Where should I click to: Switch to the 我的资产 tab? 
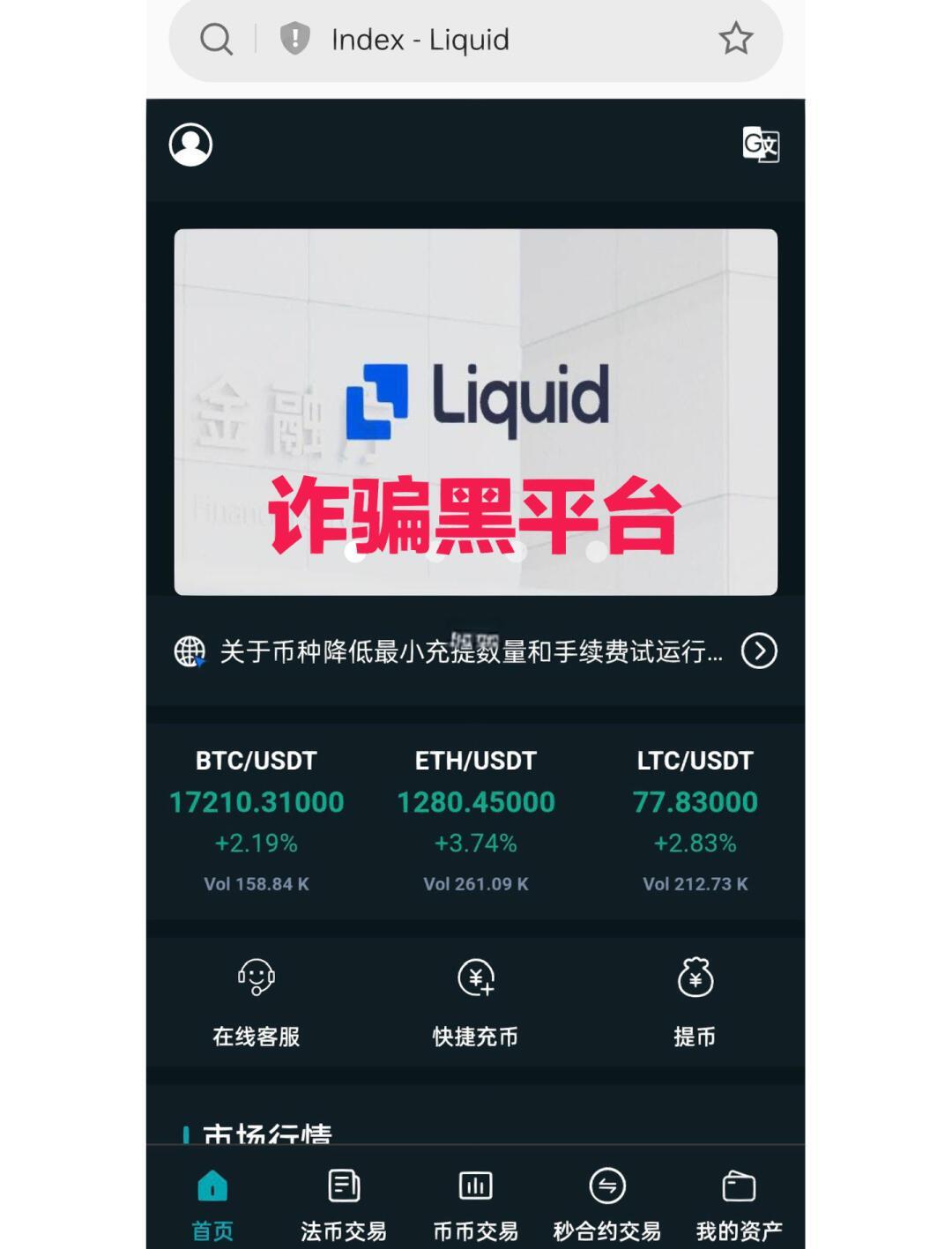(x=739, y=1203)
